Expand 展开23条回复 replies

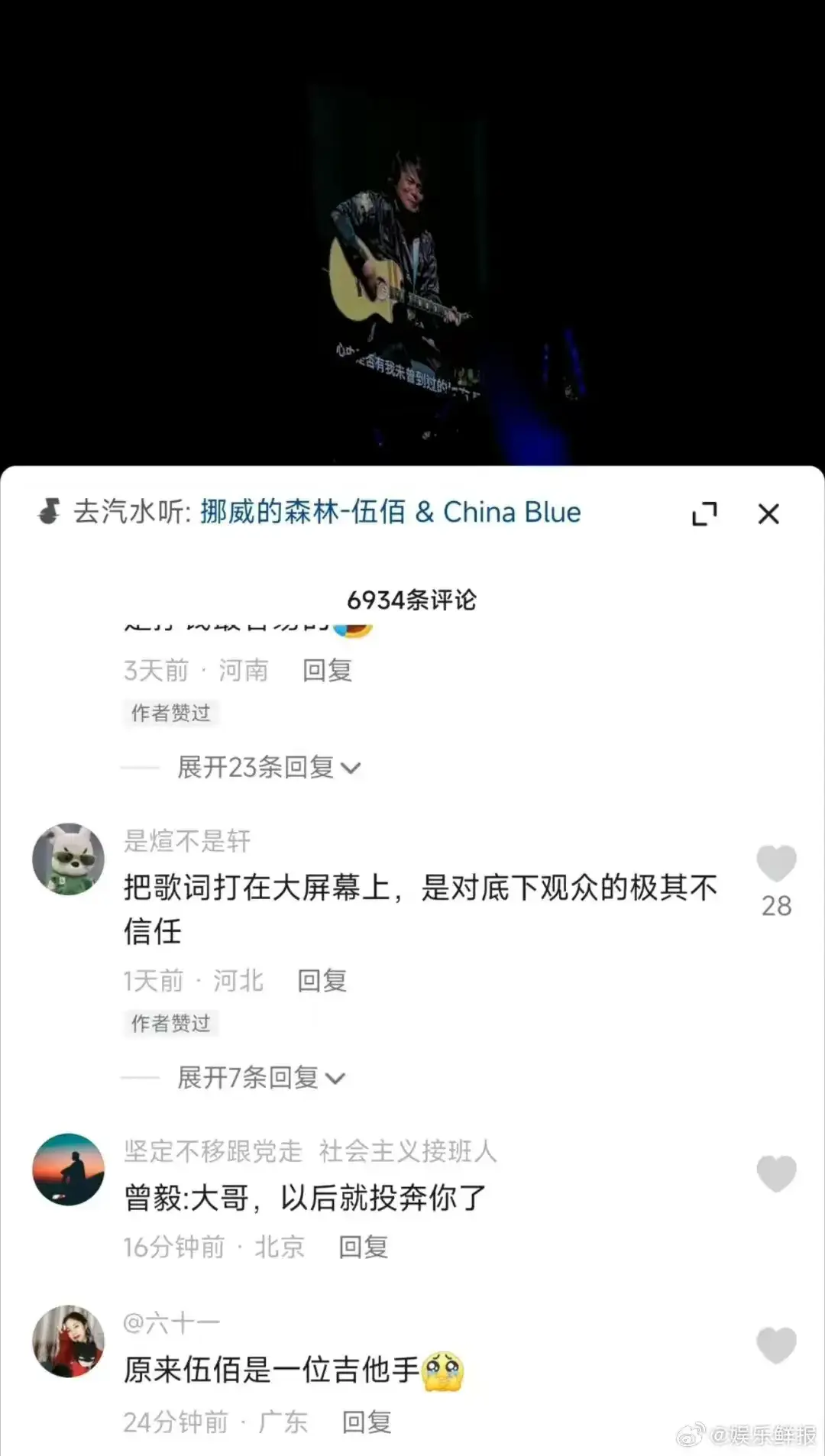click(x=267, y=768)
